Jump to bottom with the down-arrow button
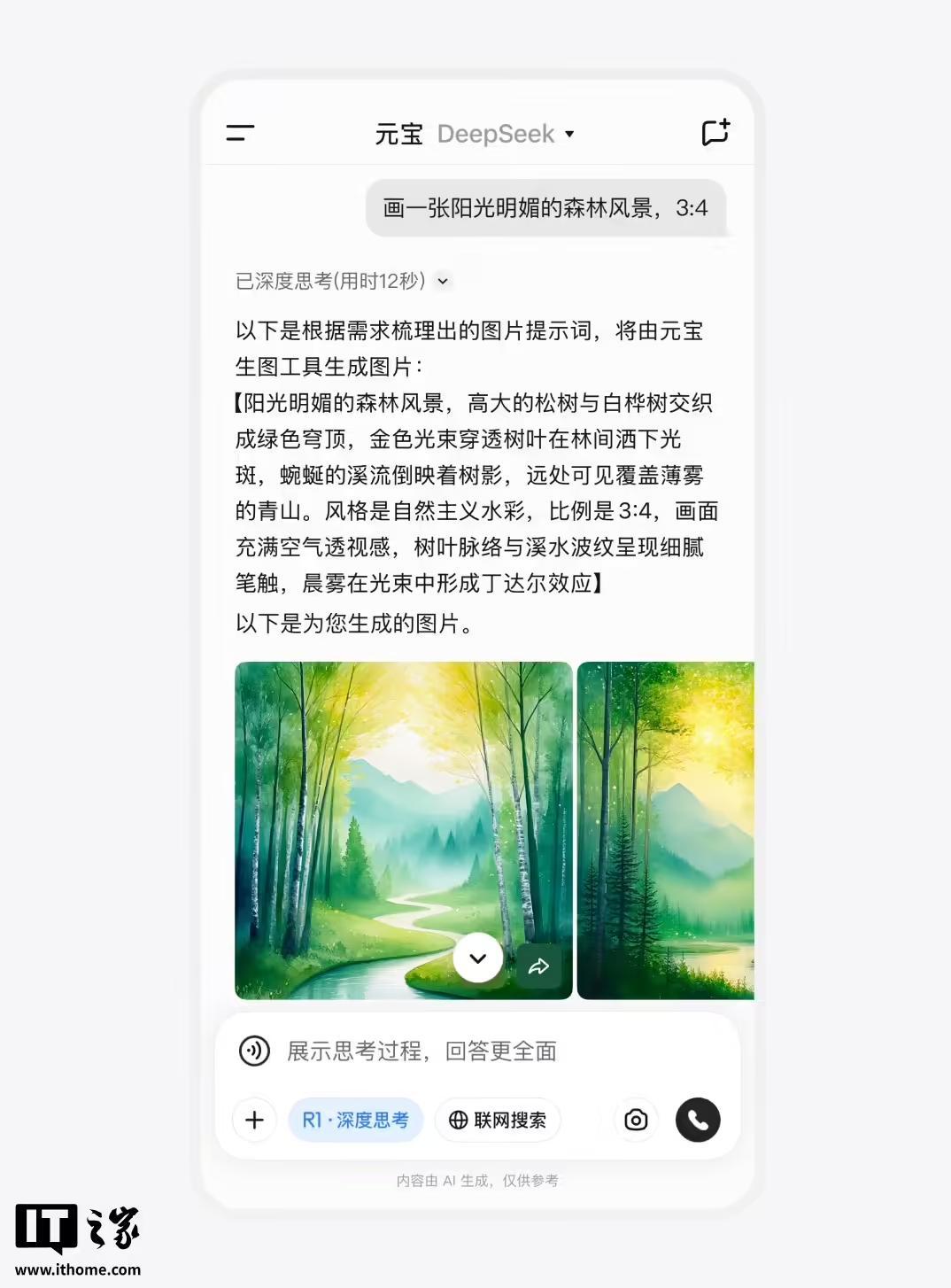Viewport: 951px width, 1288px height. click(x=478, y=958)
